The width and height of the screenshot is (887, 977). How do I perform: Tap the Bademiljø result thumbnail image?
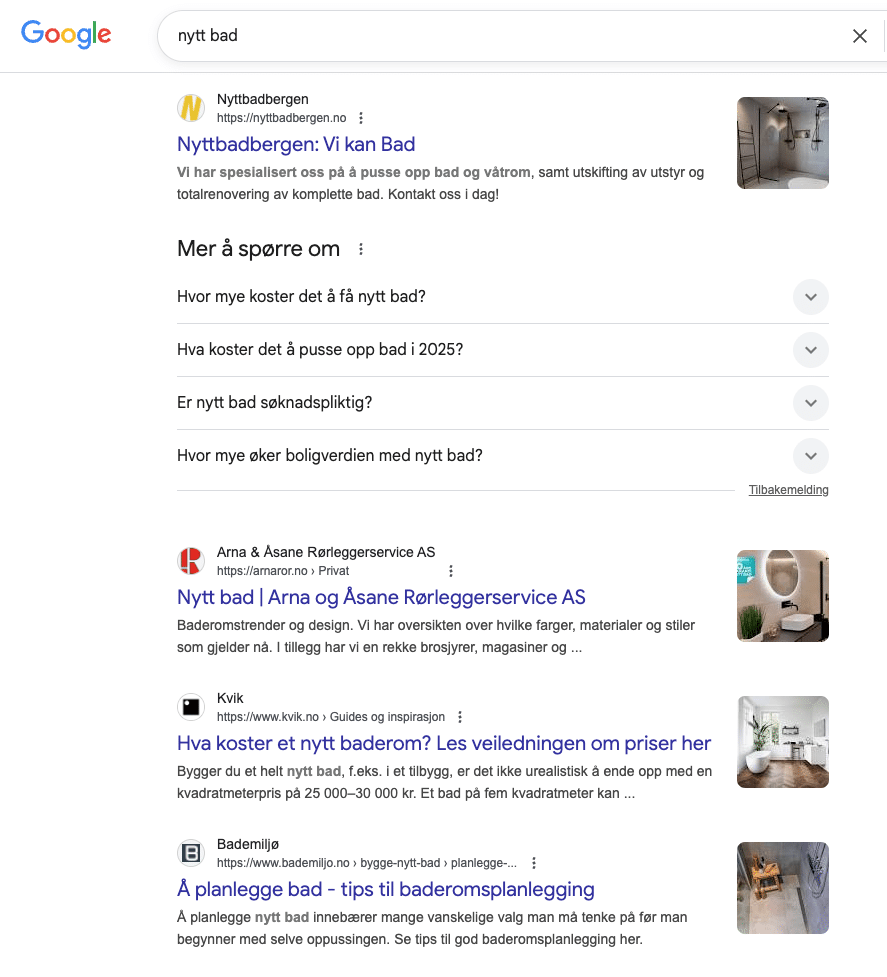point(782,888)
